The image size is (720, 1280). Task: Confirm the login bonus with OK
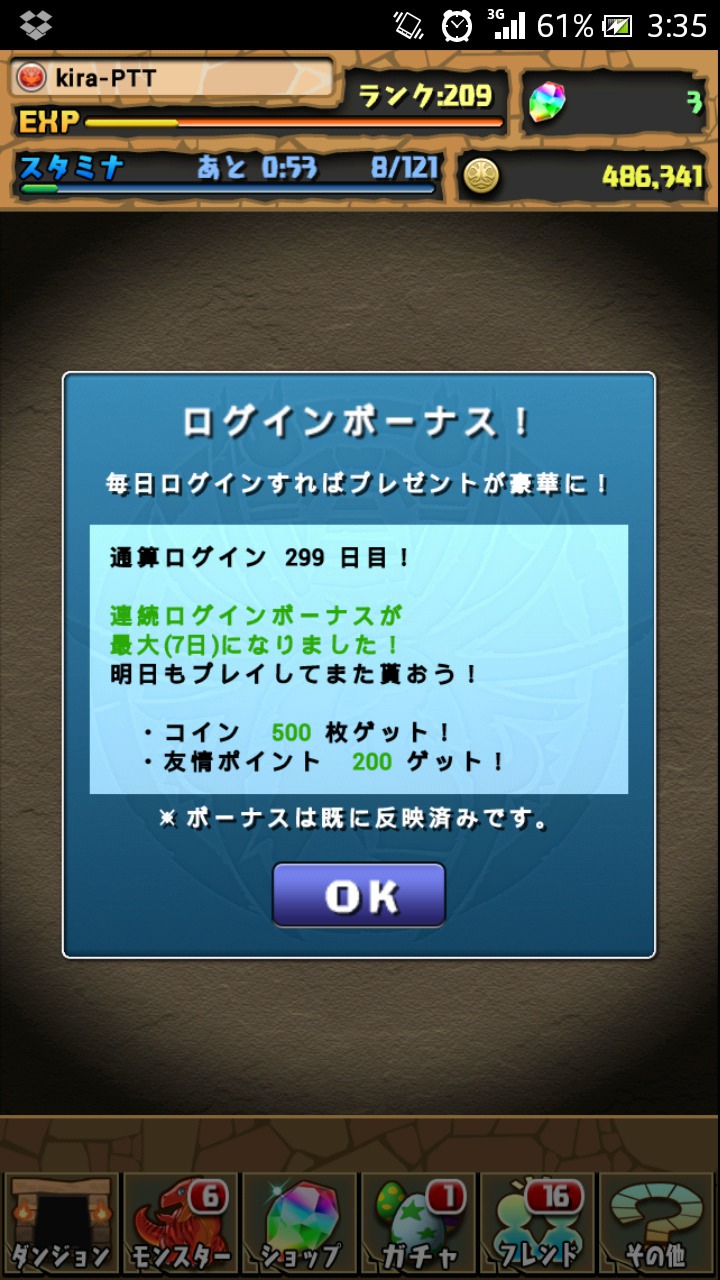tap(359, 896)
